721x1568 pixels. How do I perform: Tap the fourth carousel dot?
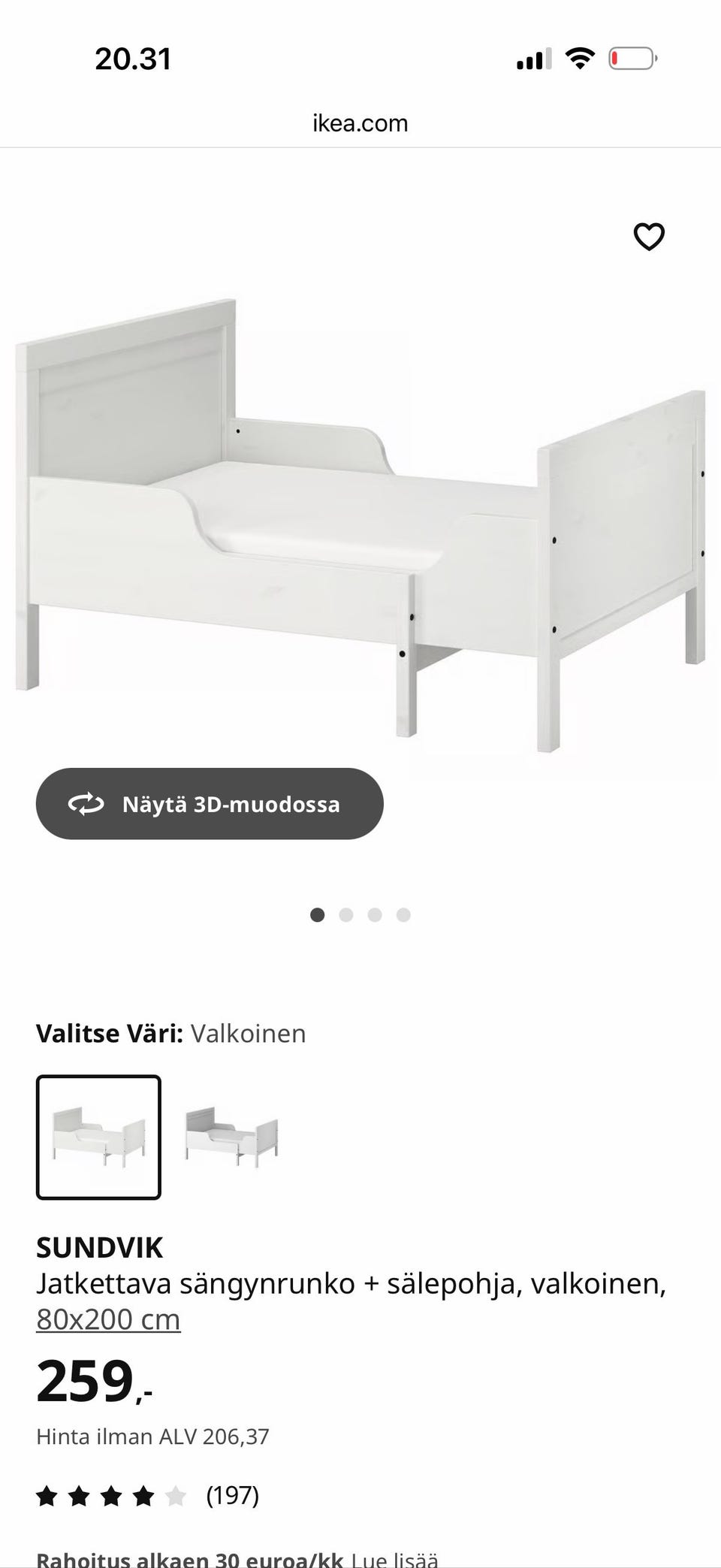(403, 914)
